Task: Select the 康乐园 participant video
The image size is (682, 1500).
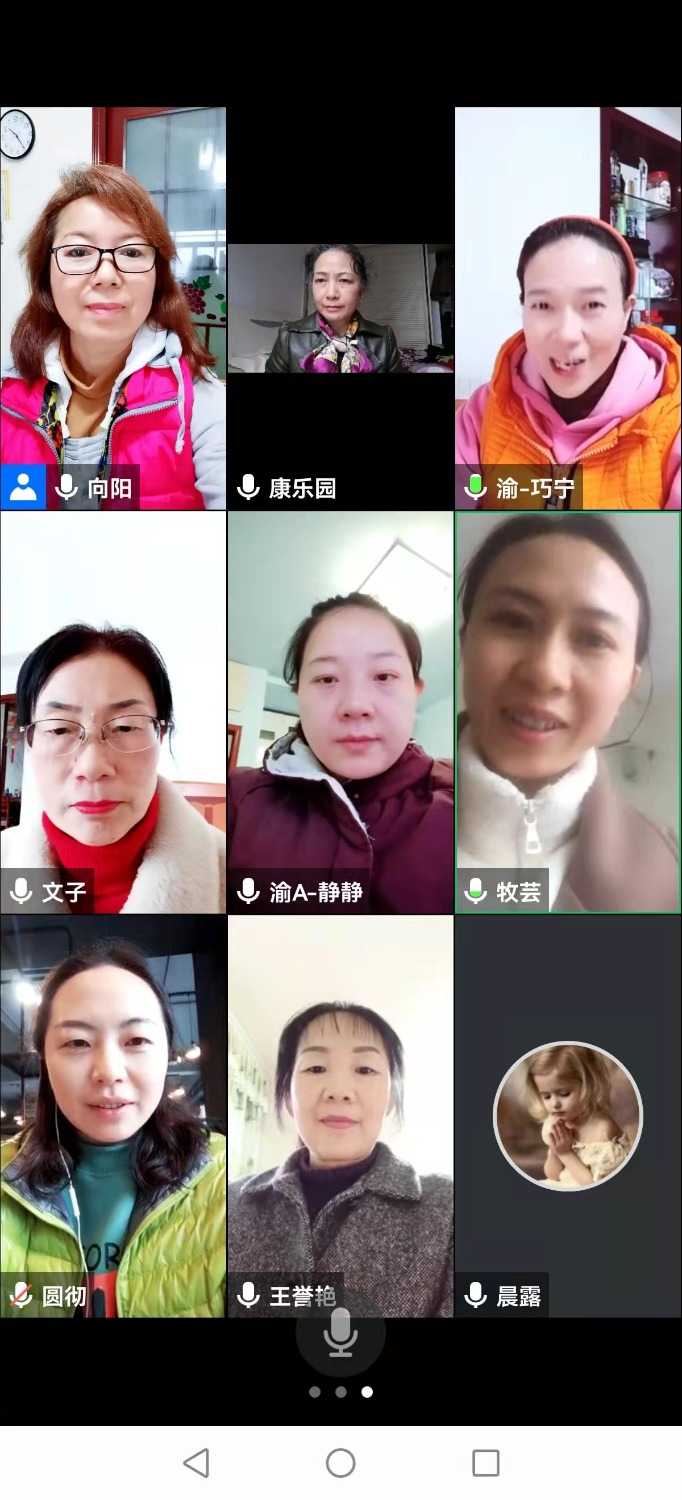Action: pyautogui.click(x=340, y=308)
